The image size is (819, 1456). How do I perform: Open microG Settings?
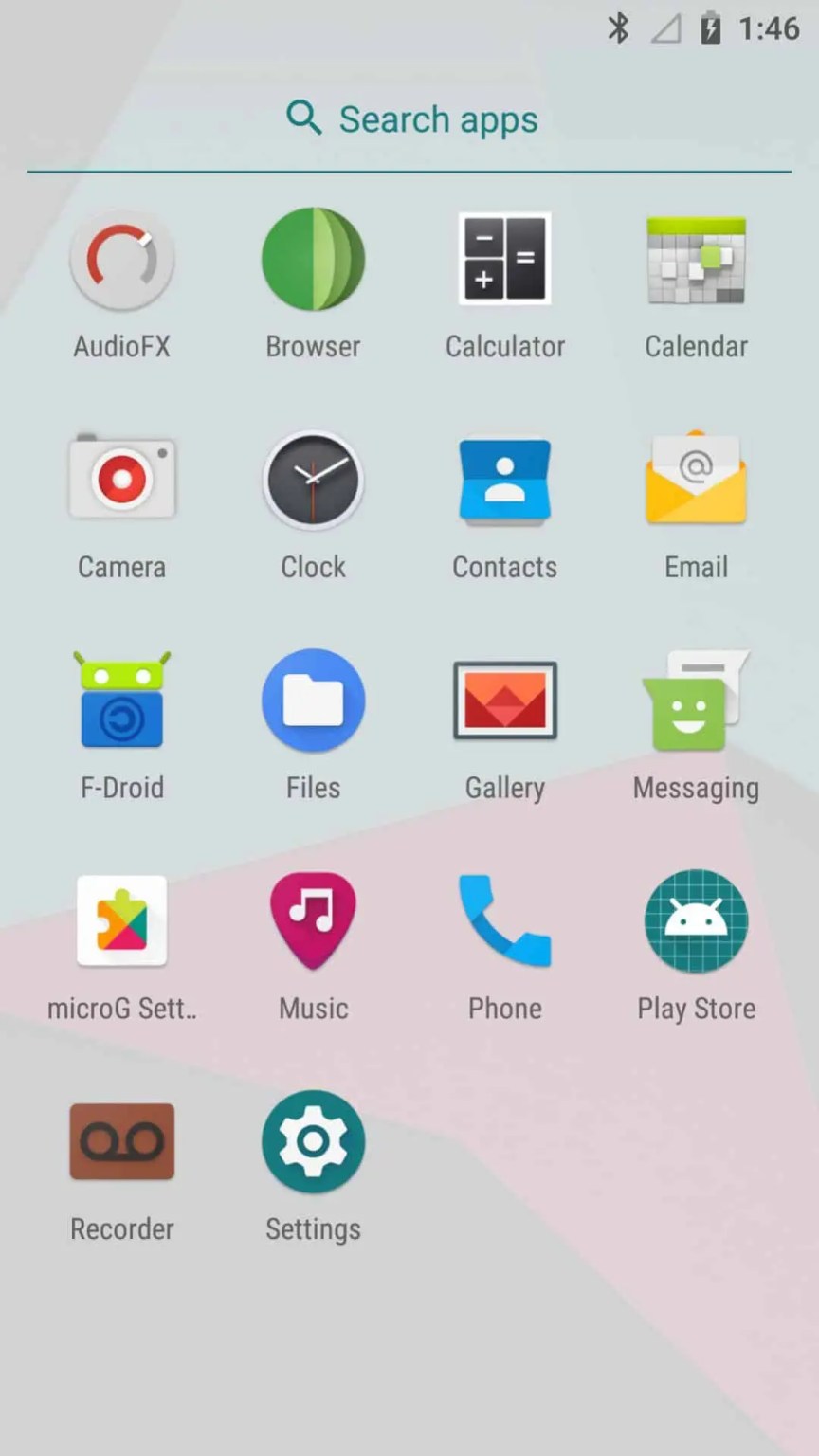tap(121, 920)
